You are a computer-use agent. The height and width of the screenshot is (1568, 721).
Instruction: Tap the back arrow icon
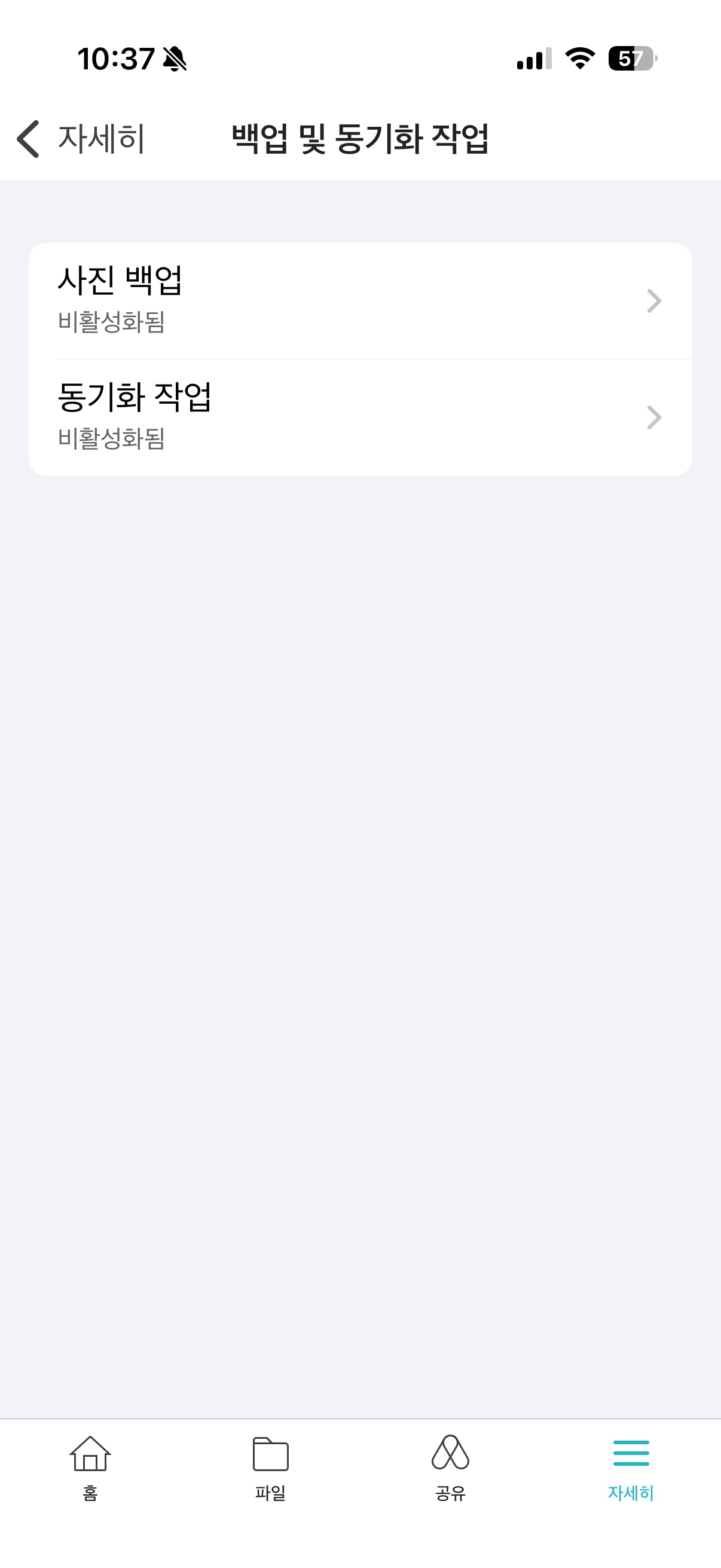pyautogui.click(x=28, y=139)
